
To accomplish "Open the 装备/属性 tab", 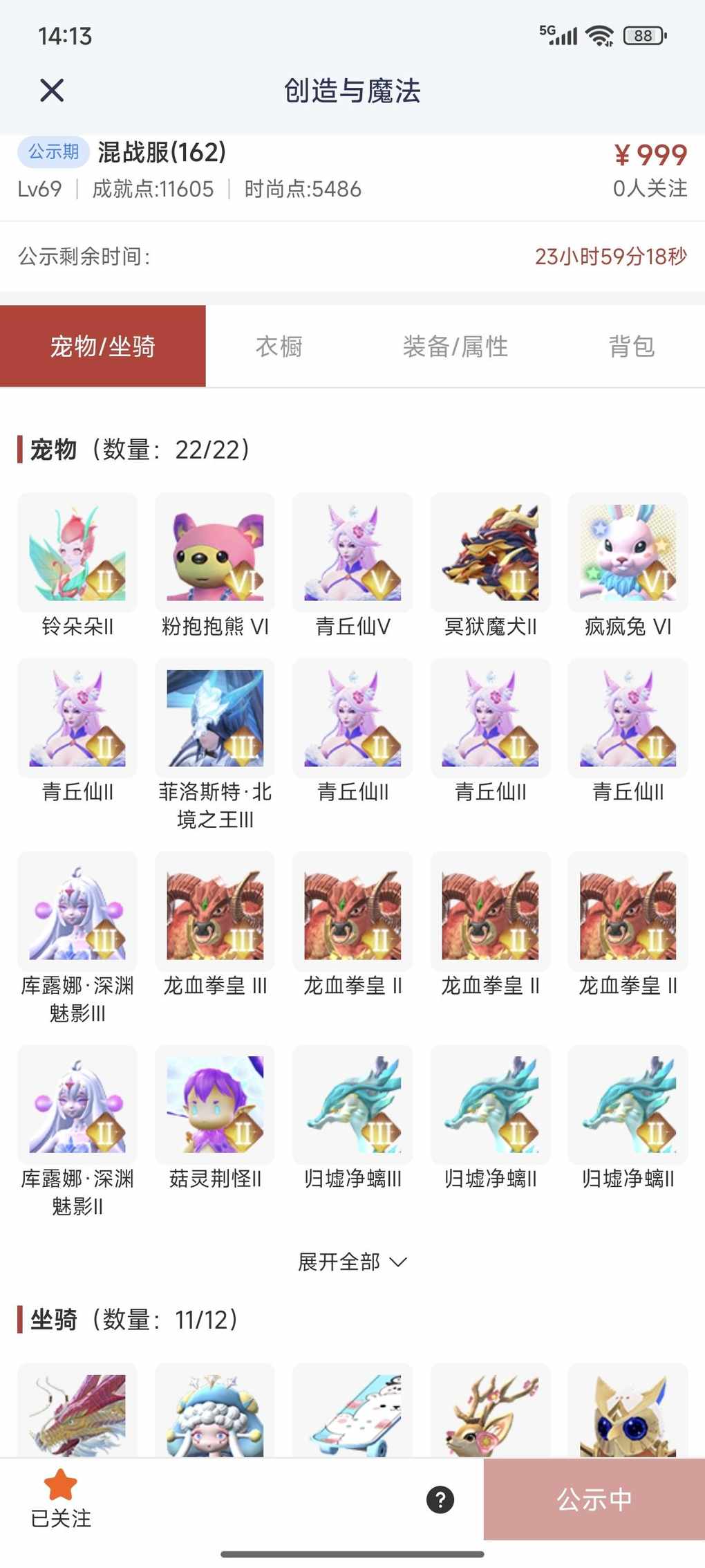I will (455, 346).
